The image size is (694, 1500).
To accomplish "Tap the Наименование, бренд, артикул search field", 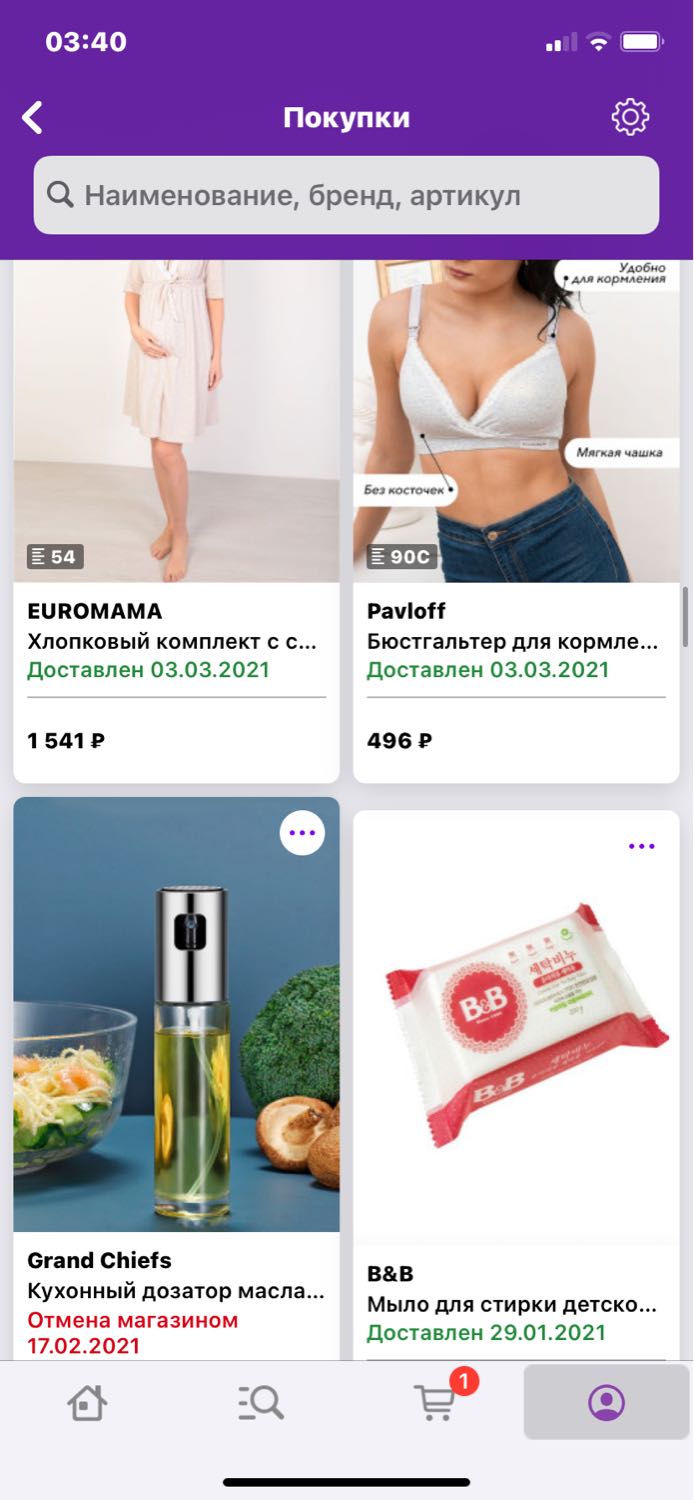I will pyautogui.click(x=346, y=195).
